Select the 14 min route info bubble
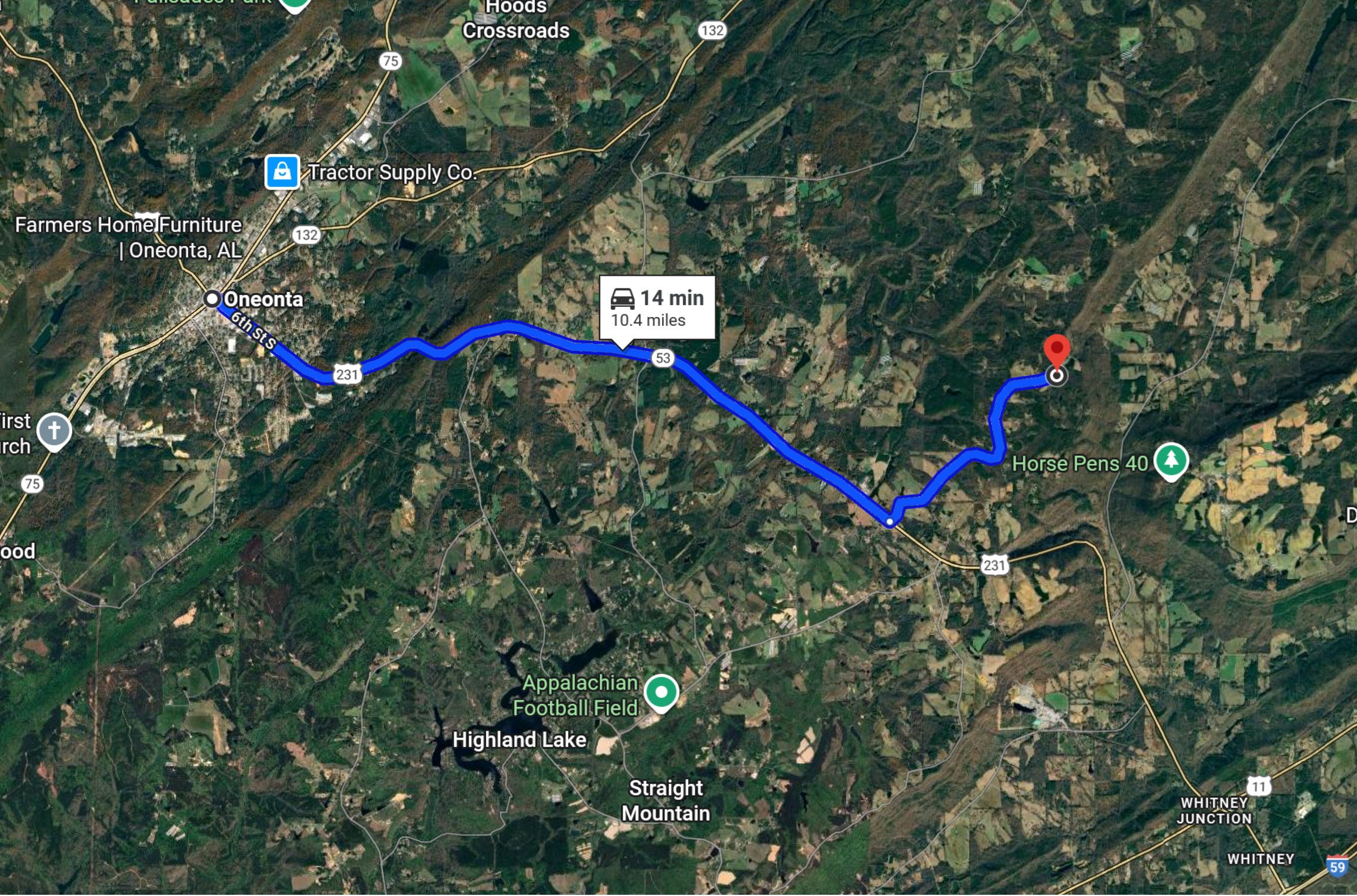The height and width of the screenshot is (896, 1357). (x=657, y=307)
